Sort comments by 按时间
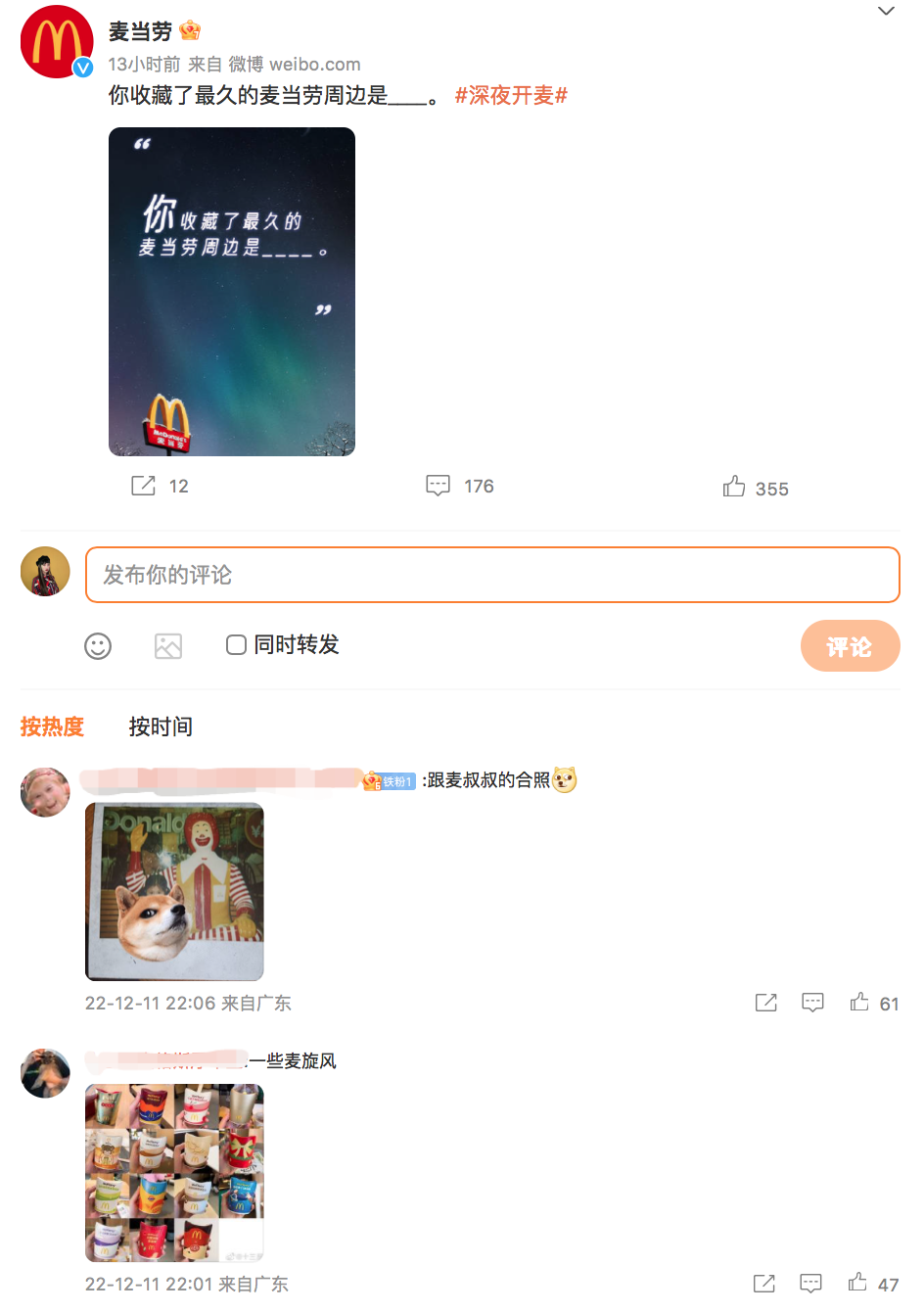This screenshot has height=1313, width=924. coord(161,727)
